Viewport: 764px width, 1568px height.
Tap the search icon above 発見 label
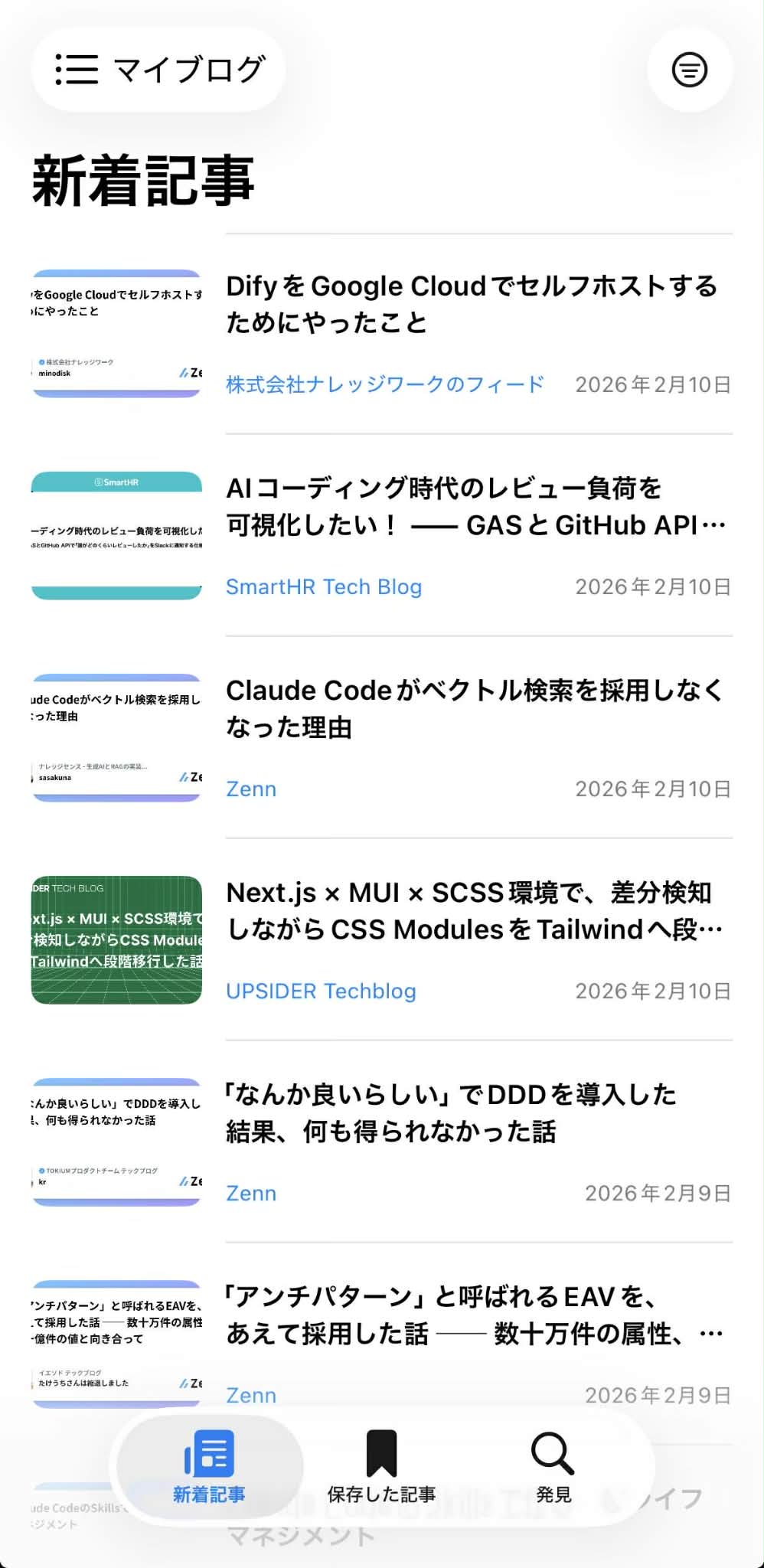click(552, 1451)
